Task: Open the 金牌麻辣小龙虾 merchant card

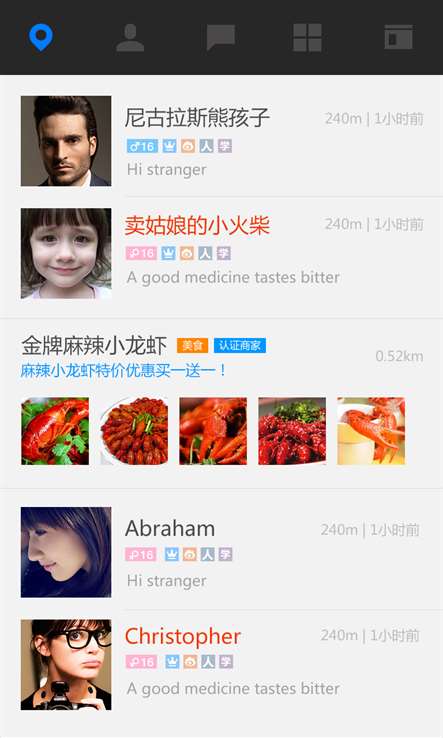Action: coord(221,403)
